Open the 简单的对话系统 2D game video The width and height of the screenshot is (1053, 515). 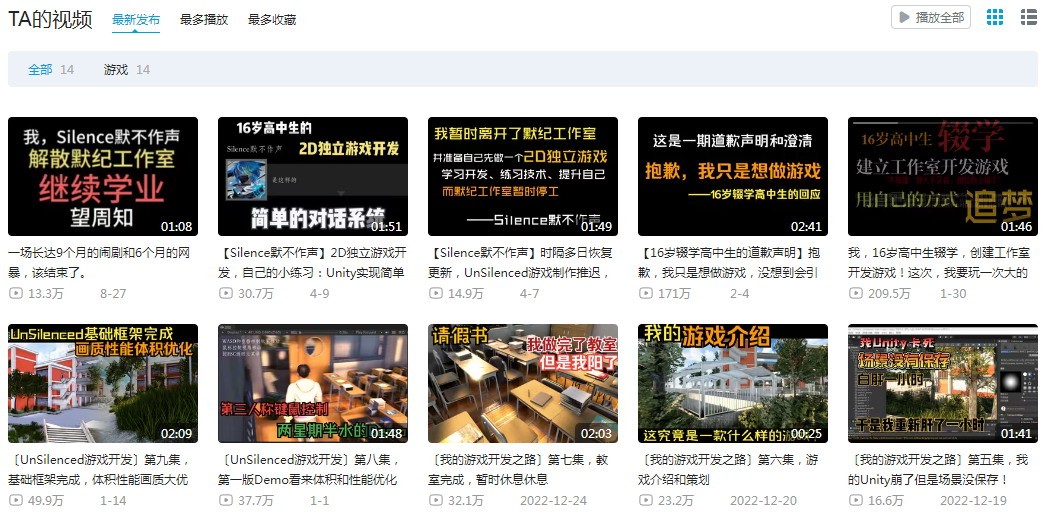(x=313, y=176)
